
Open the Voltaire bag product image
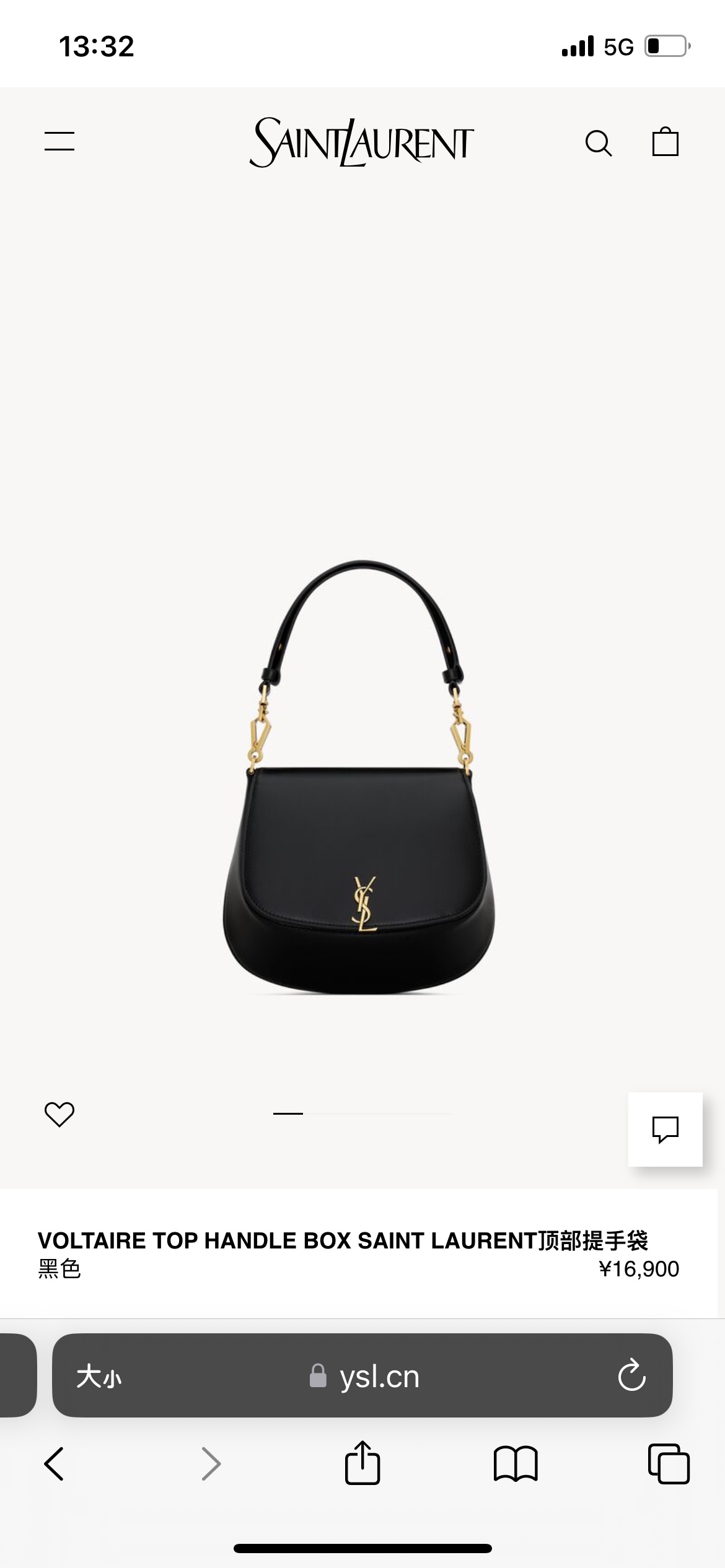pyautogui.click(x=359, y=780)
